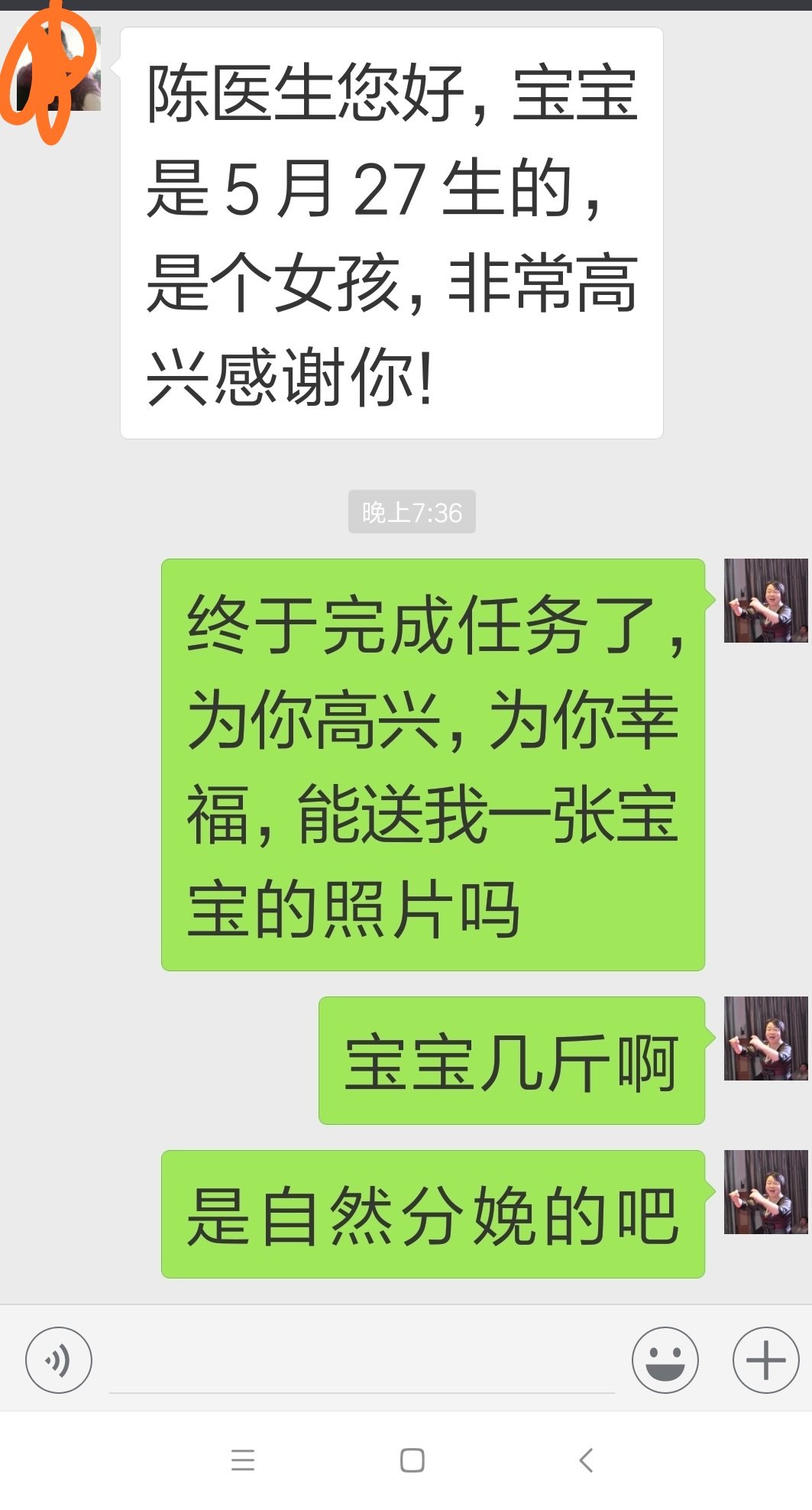
Task: Open the system menu button
Action: click(x=243, y=1460)
